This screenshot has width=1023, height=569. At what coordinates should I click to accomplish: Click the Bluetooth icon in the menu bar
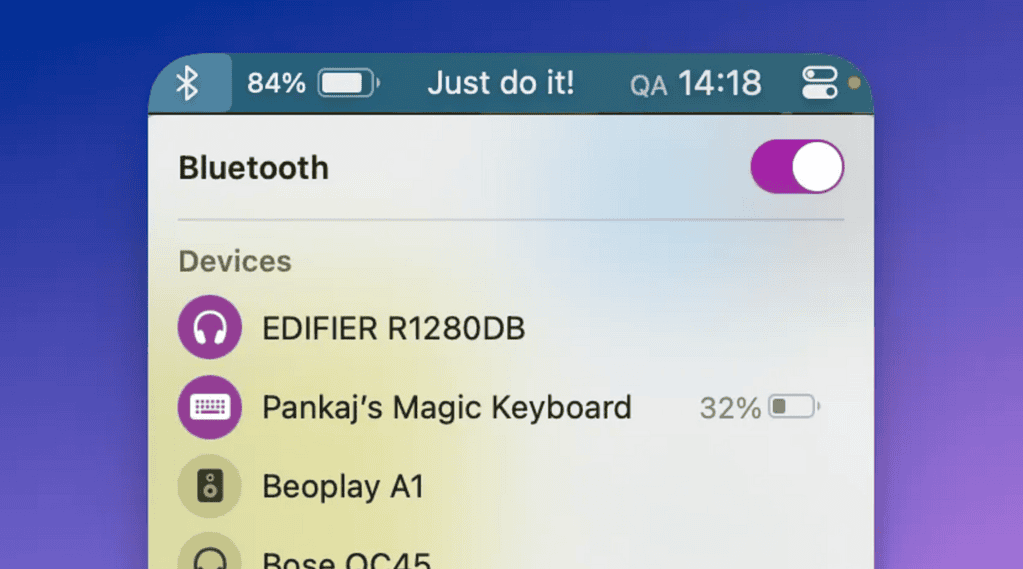[188, 84]
